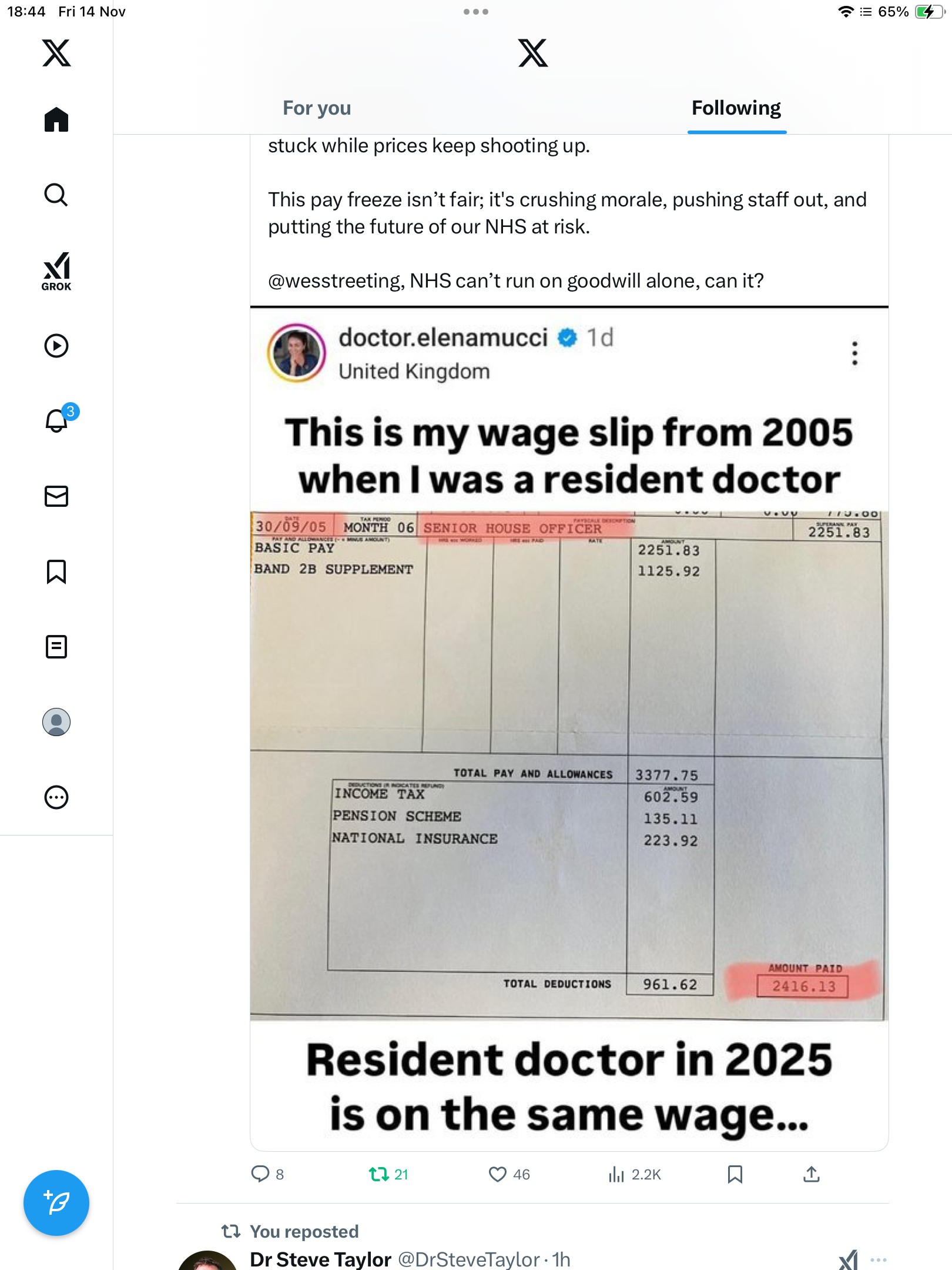Open Dr Steve Taylor's profile
This screenshot has width=952, height=1270.
point(320,1259)
